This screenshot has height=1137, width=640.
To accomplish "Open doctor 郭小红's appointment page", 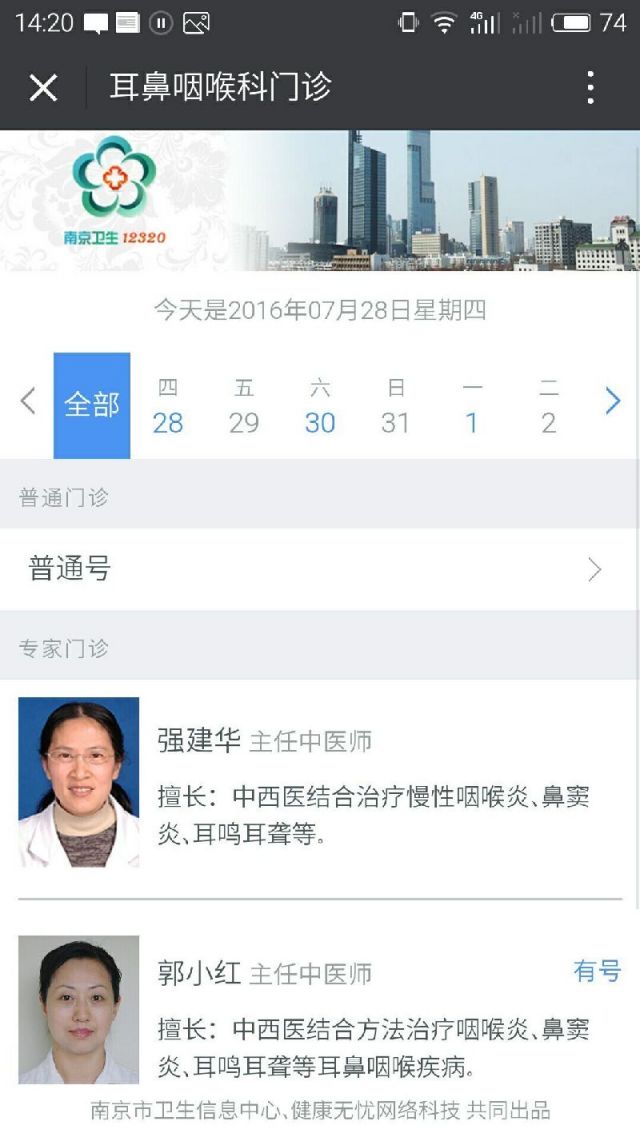I will pyautogui.click(x=320, y=1010).
